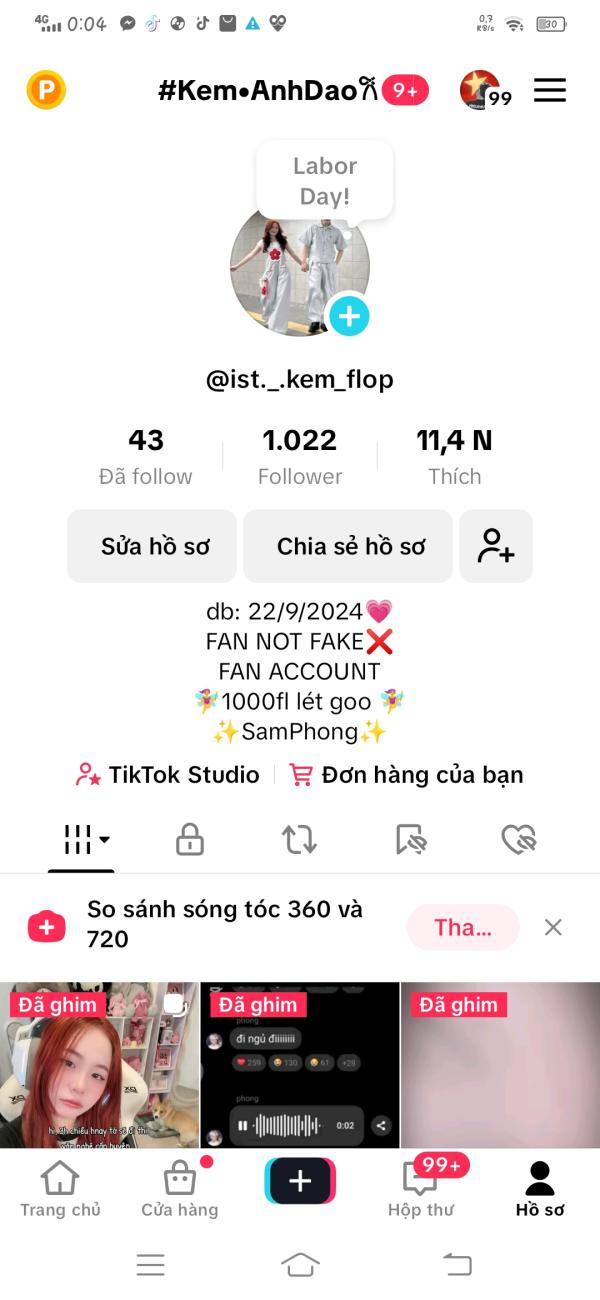
Task: Go to the Trang chủ tab
Action: tap(60, 1190)
